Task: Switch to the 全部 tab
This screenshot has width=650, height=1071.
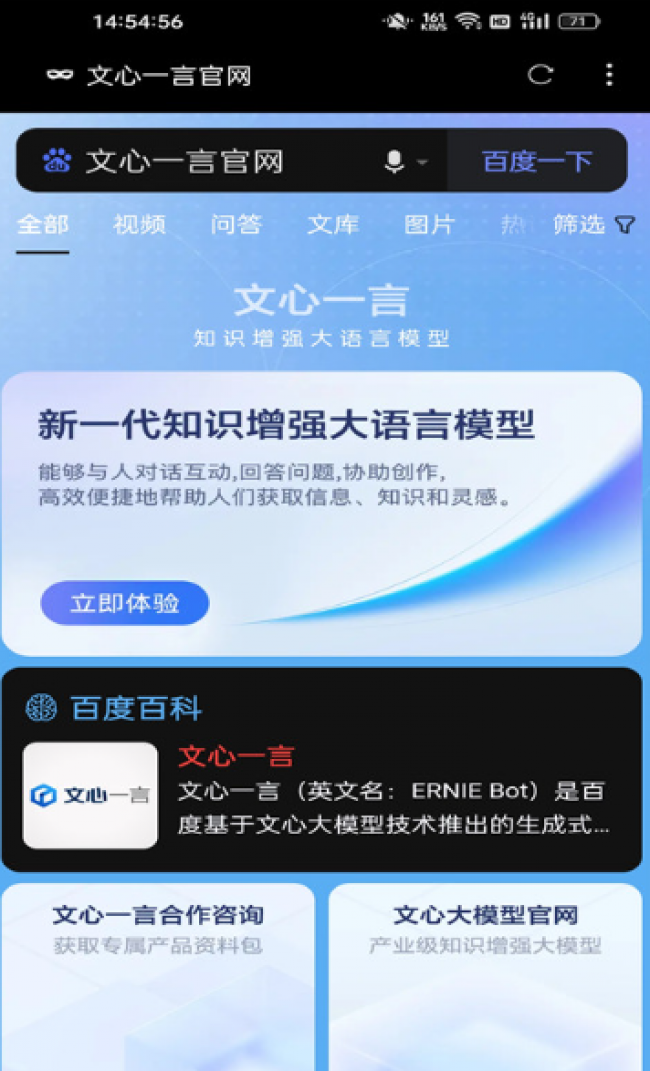Action: pyautogui.click(x=43, y=225)
